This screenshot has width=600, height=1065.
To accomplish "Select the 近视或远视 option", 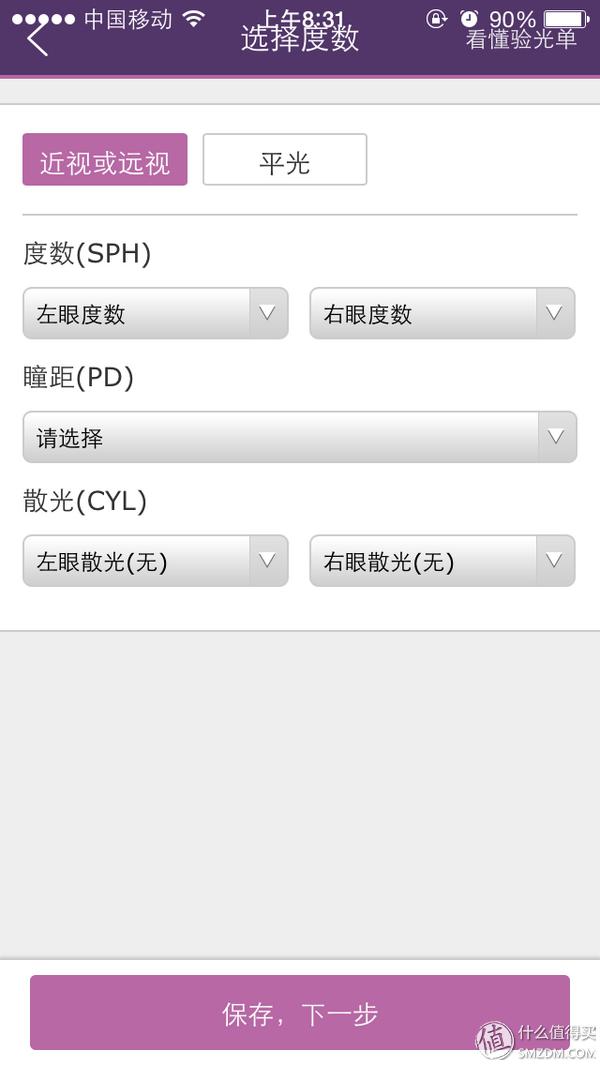I will point(105,160).
